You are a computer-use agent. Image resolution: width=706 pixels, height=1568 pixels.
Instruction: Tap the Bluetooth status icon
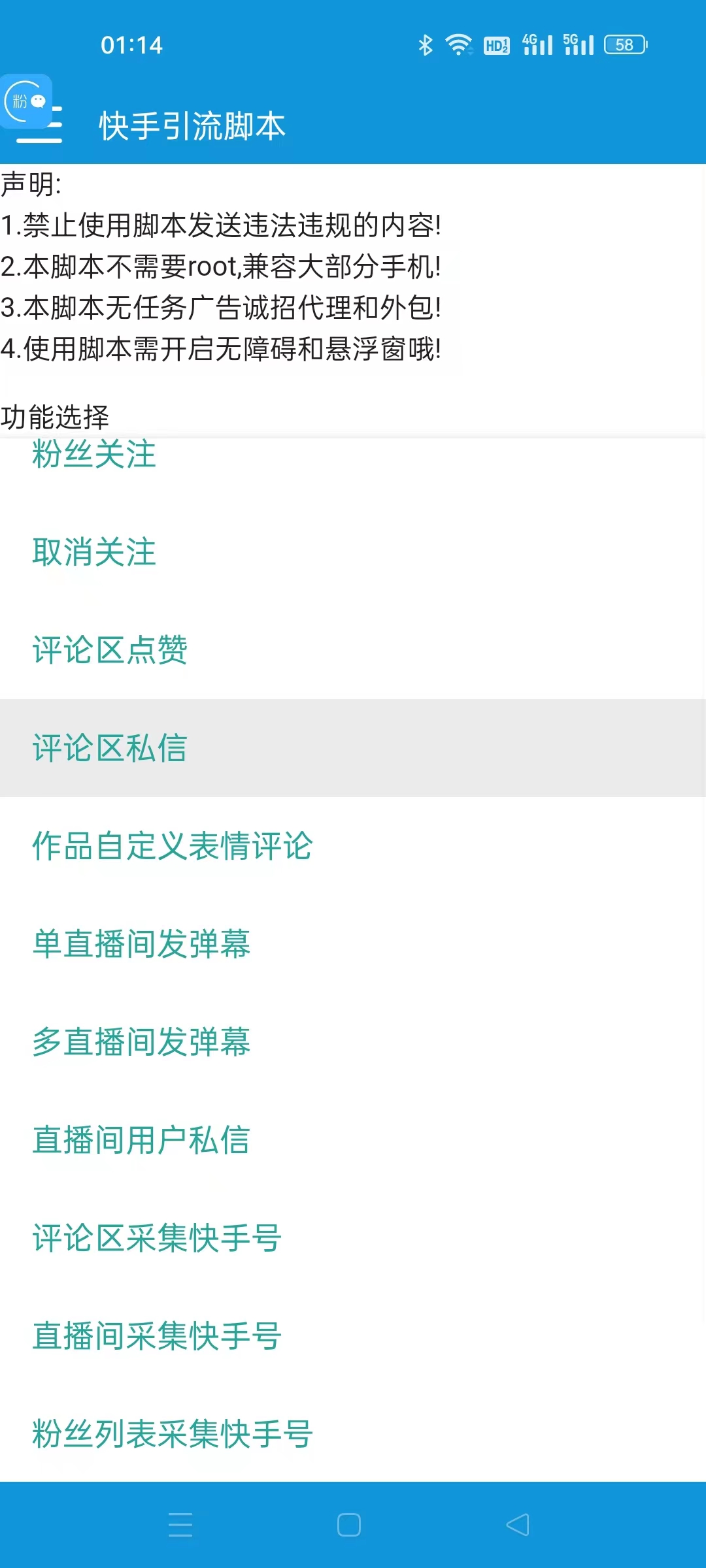click(x=426, y=44)
